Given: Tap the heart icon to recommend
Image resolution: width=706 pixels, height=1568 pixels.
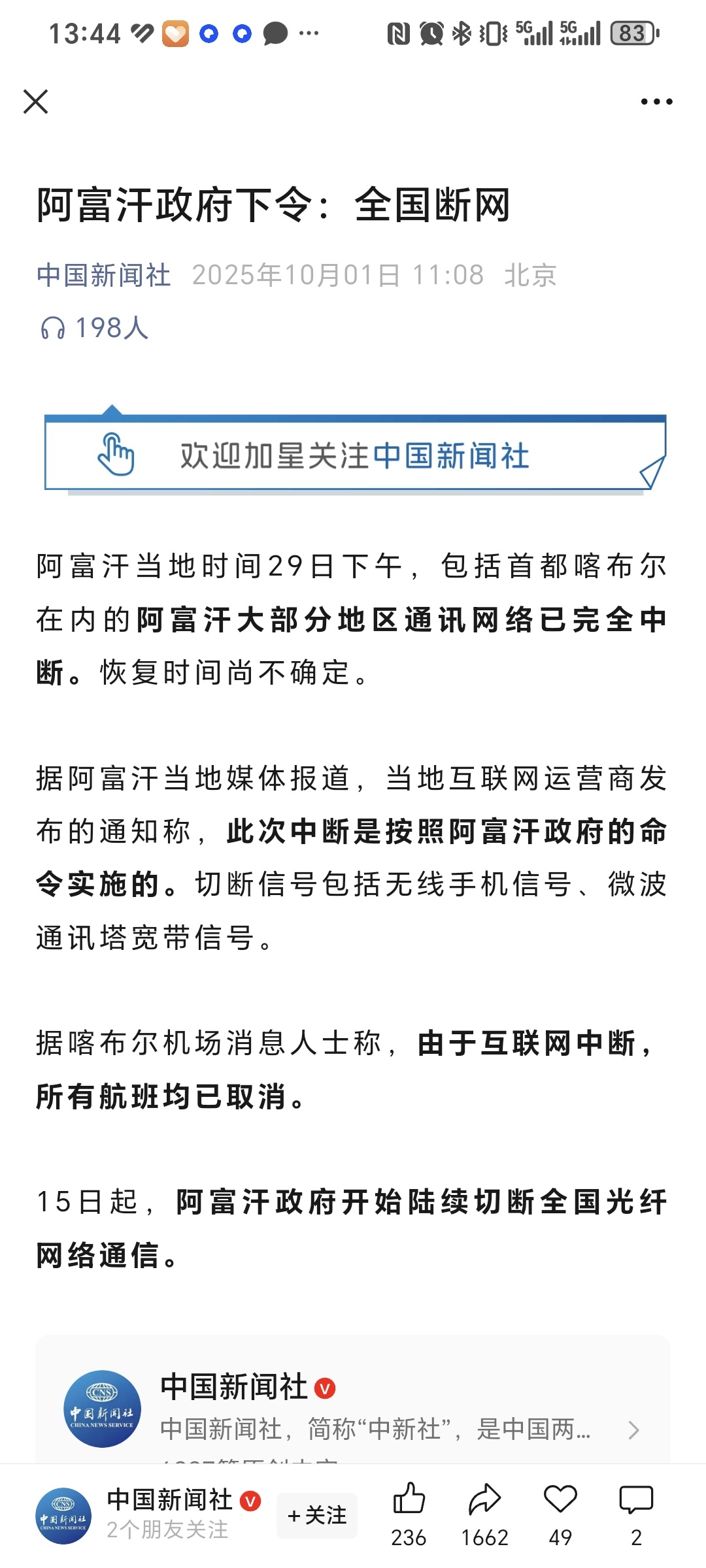Looking at the screenshot, I should (560, 1499).
